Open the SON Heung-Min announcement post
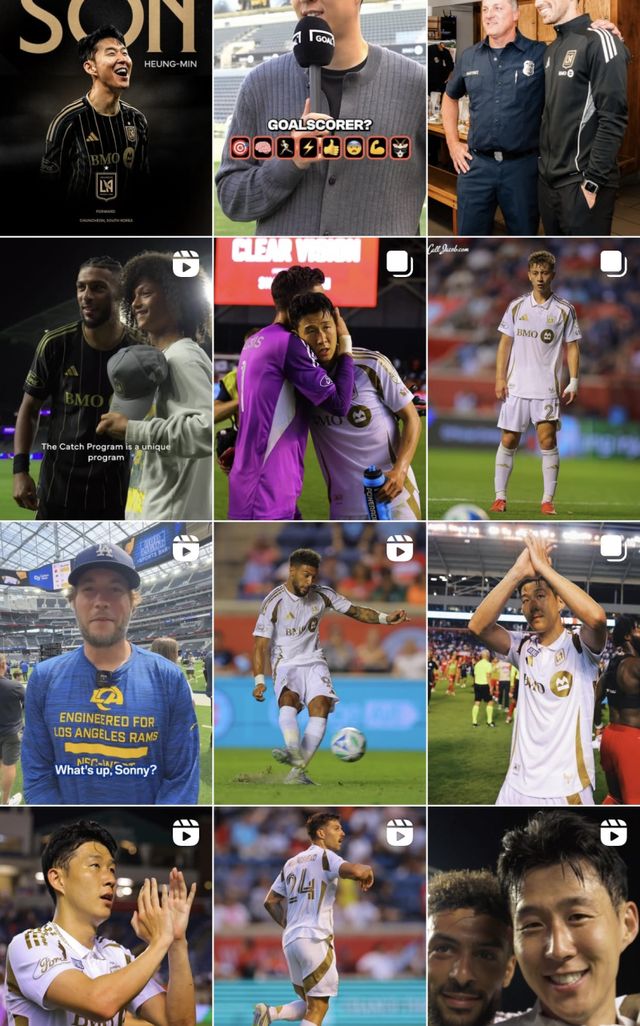The image size is (640, 1026). pyautogui.click(x=105, y=117)
